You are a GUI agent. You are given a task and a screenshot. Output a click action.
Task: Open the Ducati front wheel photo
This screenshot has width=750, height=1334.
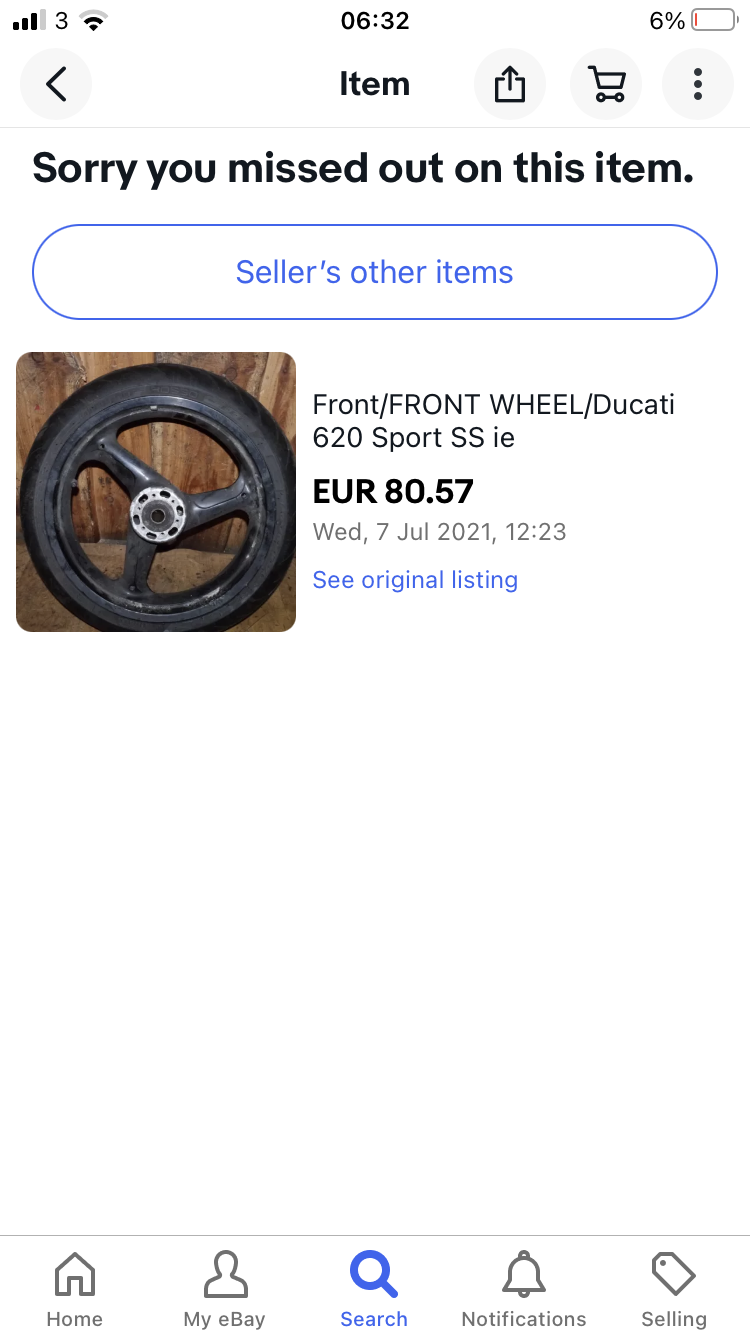pyautogui.click(x=156, y=492)
